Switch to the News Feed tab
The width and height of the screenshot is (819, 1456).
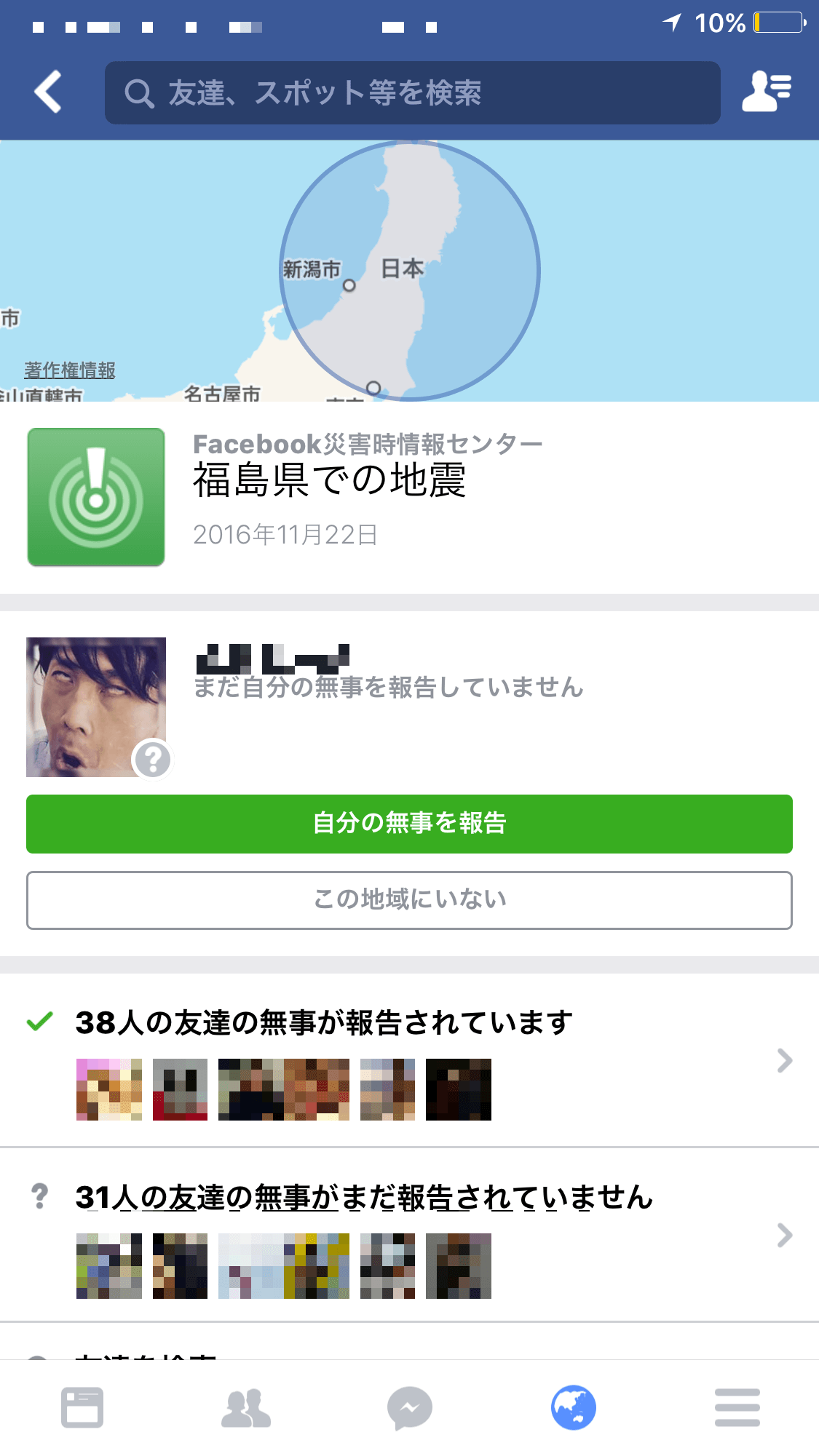pyautogui.click(x=82, y=1407)
